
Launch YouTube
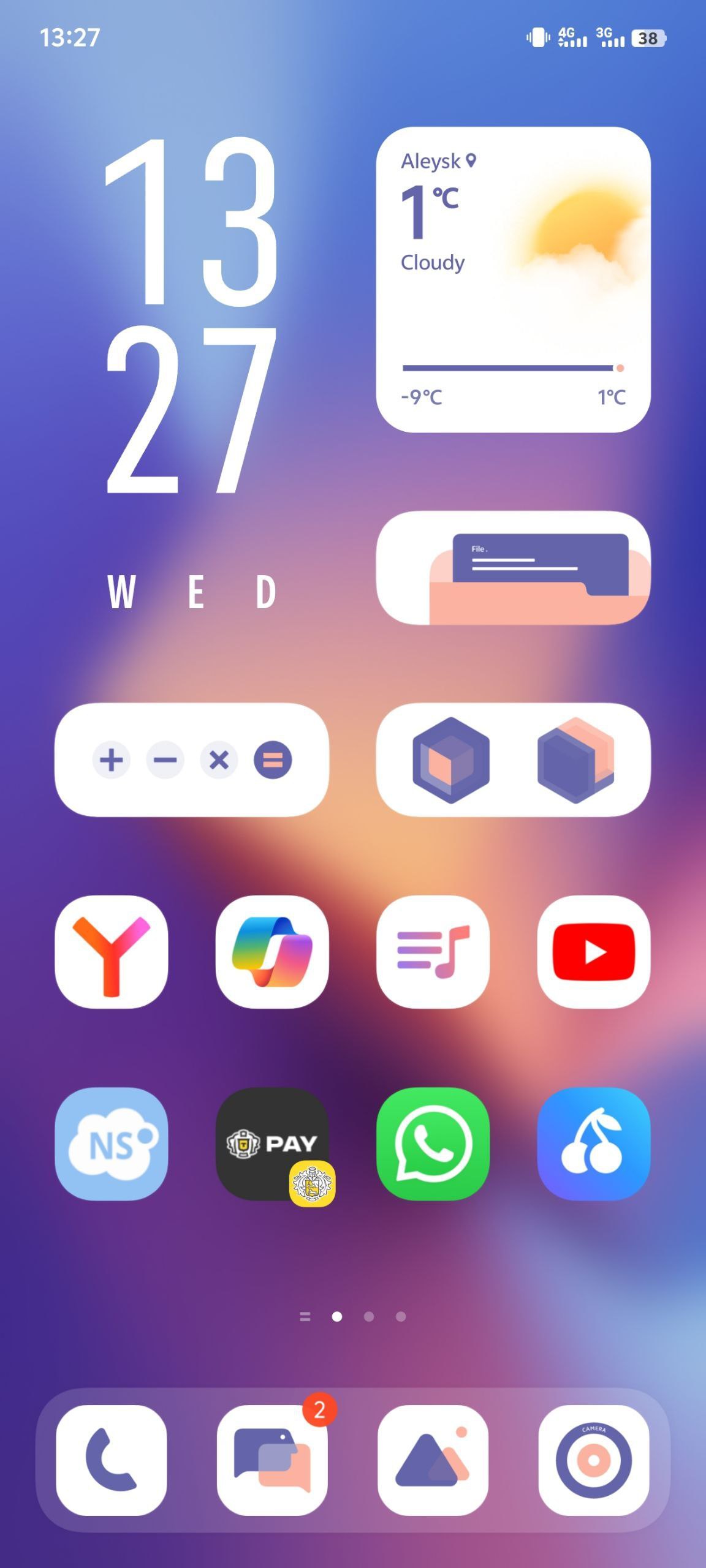[x=593, y=951]
